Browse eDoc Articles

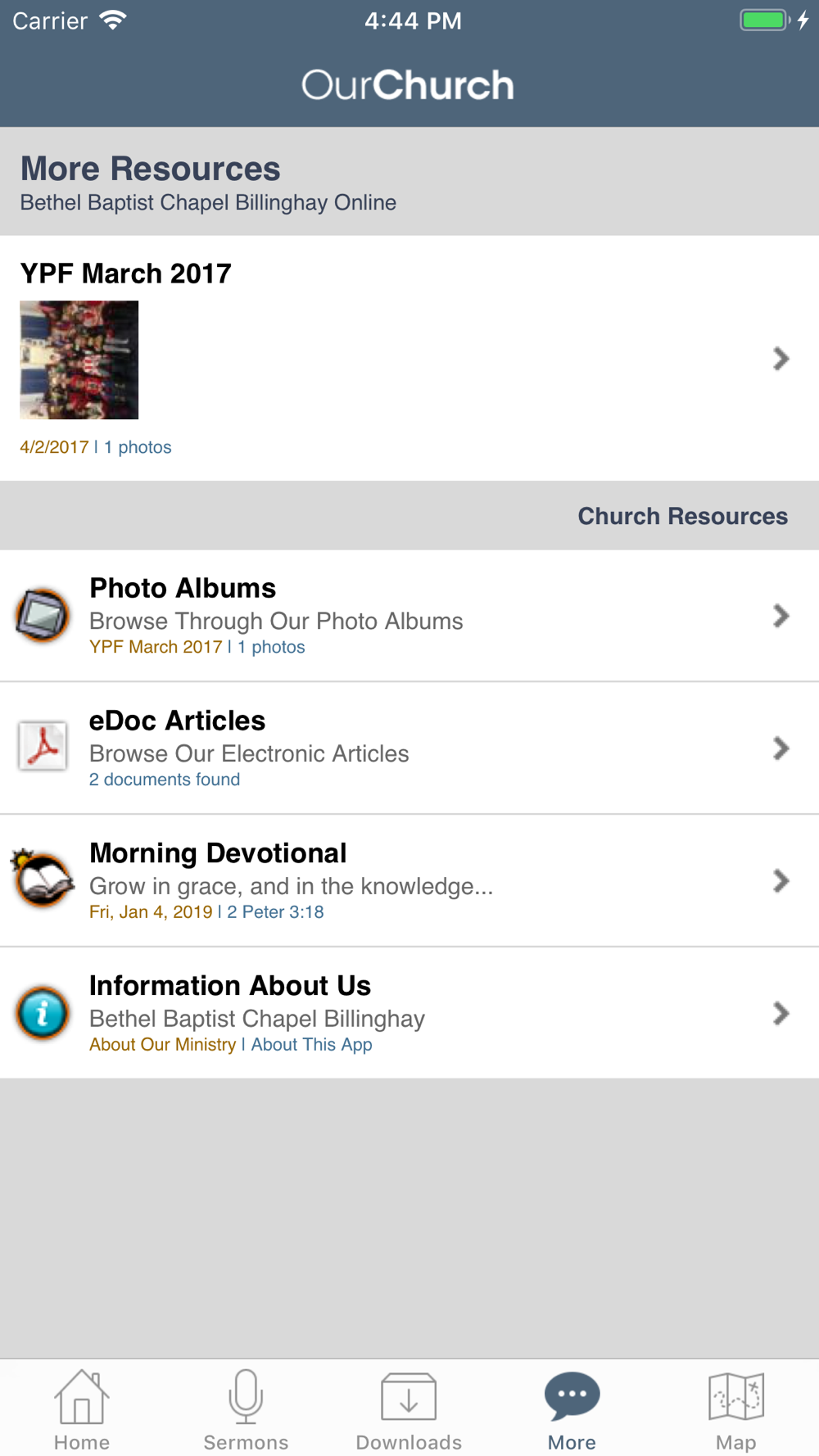click(x=409, y=748)
